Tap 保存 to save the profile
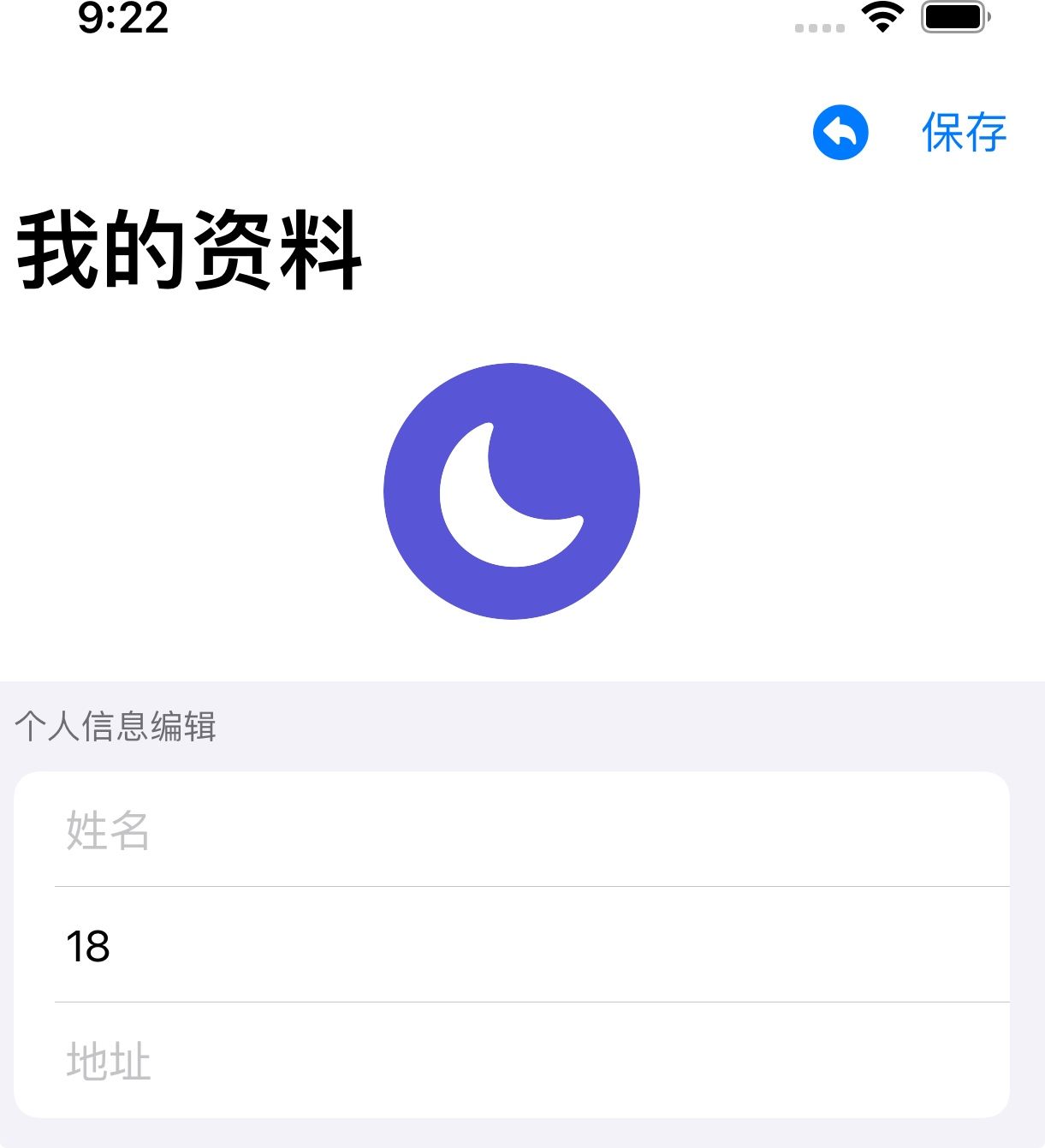This screenshot has height=1148, width=1045. (963, 131)
